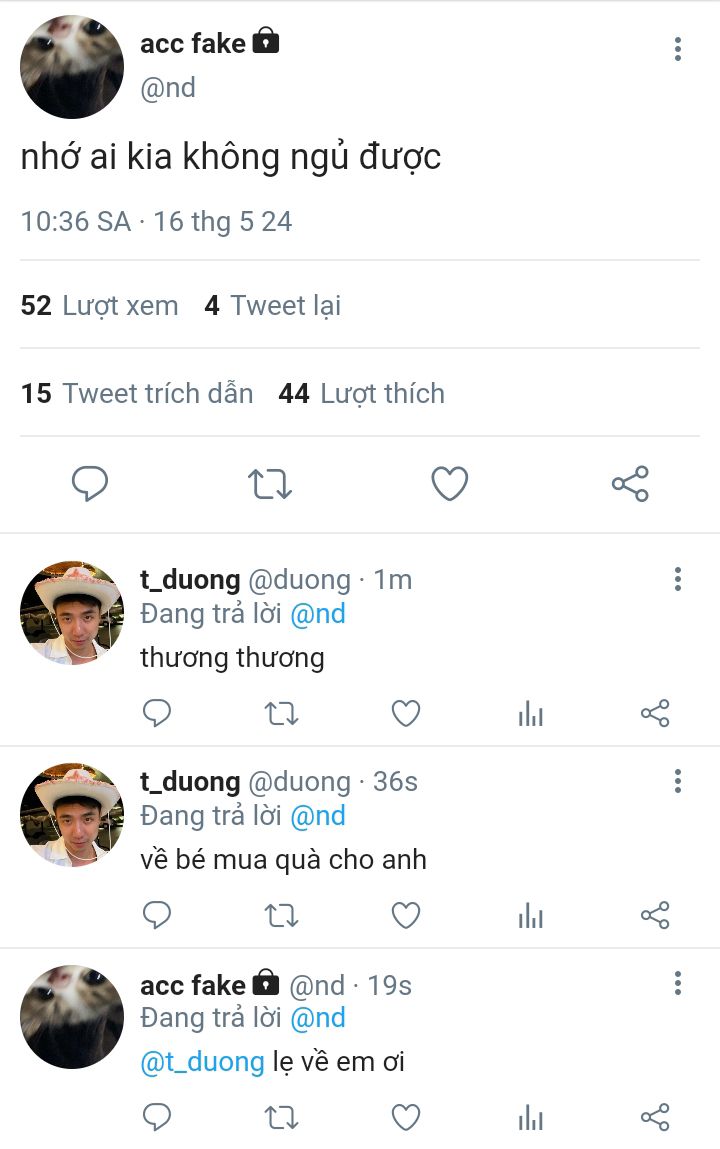The width and height of the screenshot is (720, 1149).
Task: Tap the @t_duong mention link
Action: (x=202, y=1062)
